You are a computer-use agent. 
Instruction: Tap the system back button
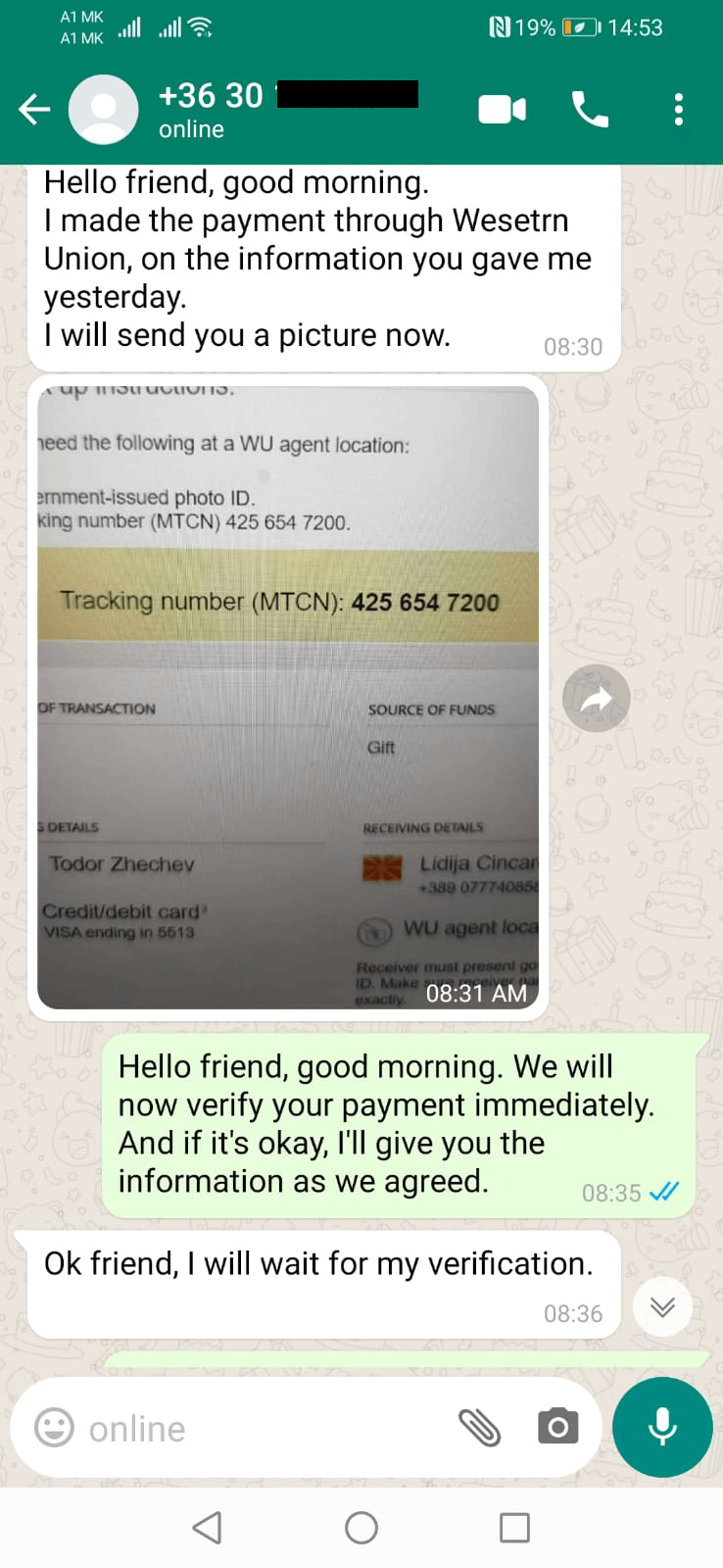(207, 1527)
